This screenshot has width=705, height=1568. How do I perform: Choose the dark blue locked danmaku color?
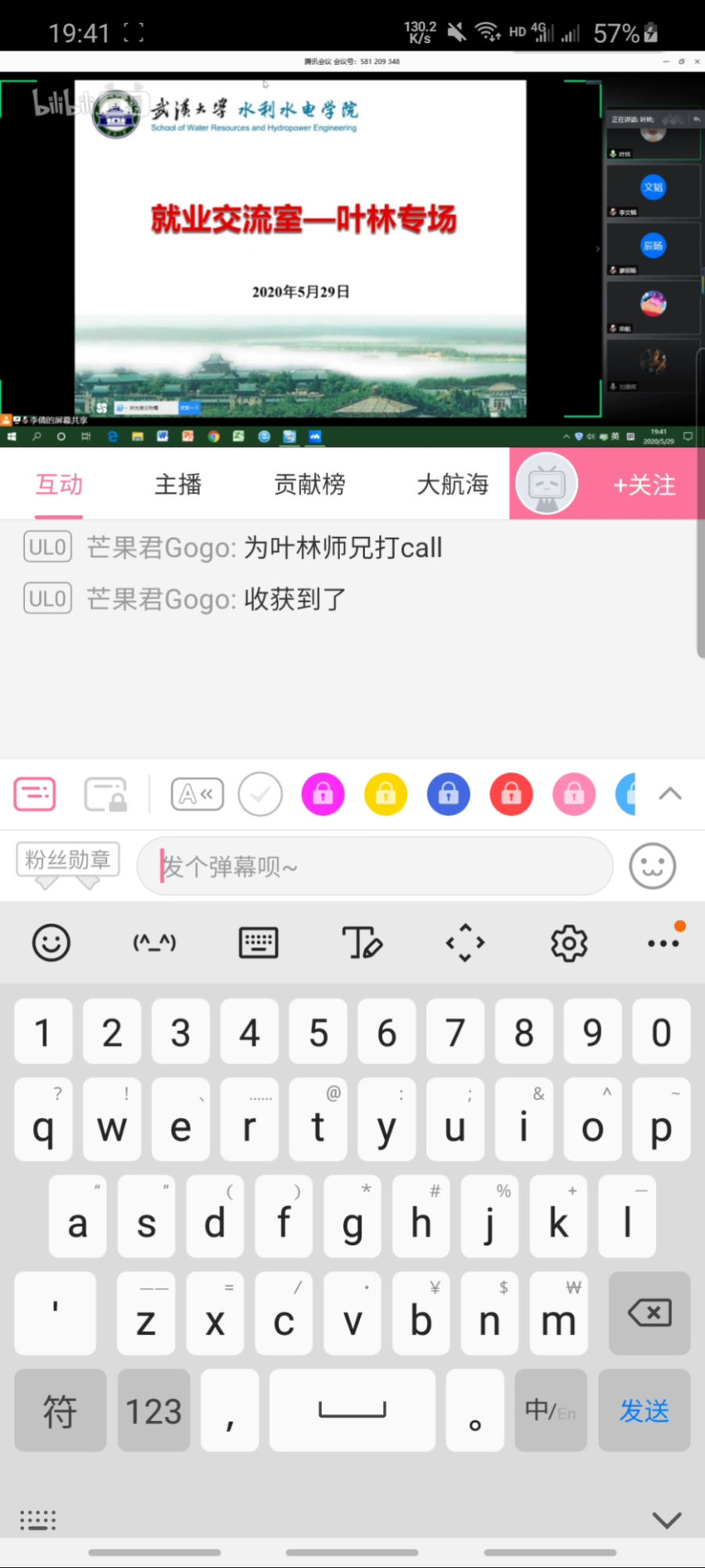pyautogui.click(x=449, y=794)
